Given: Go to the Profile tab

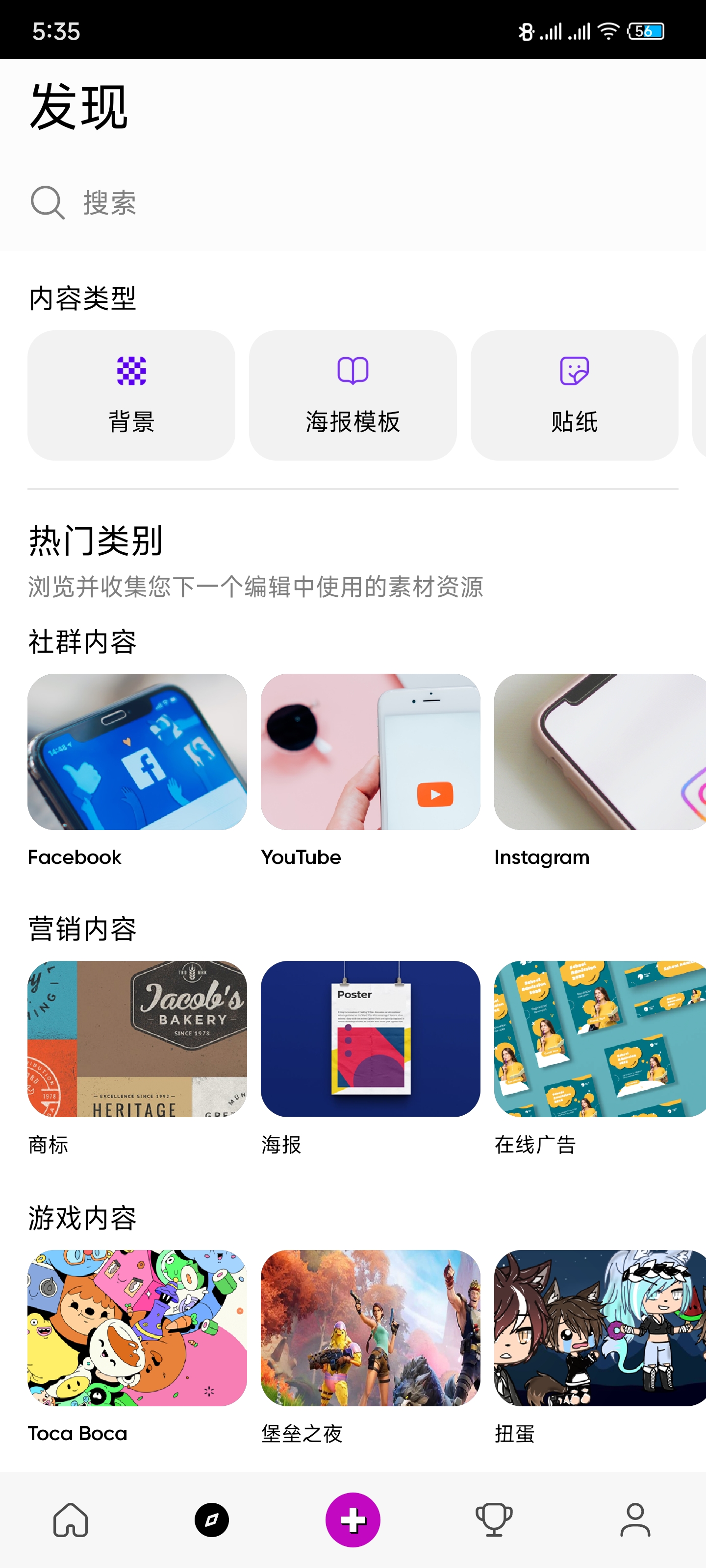Looking at the screenshot, I should point(635,1520).
